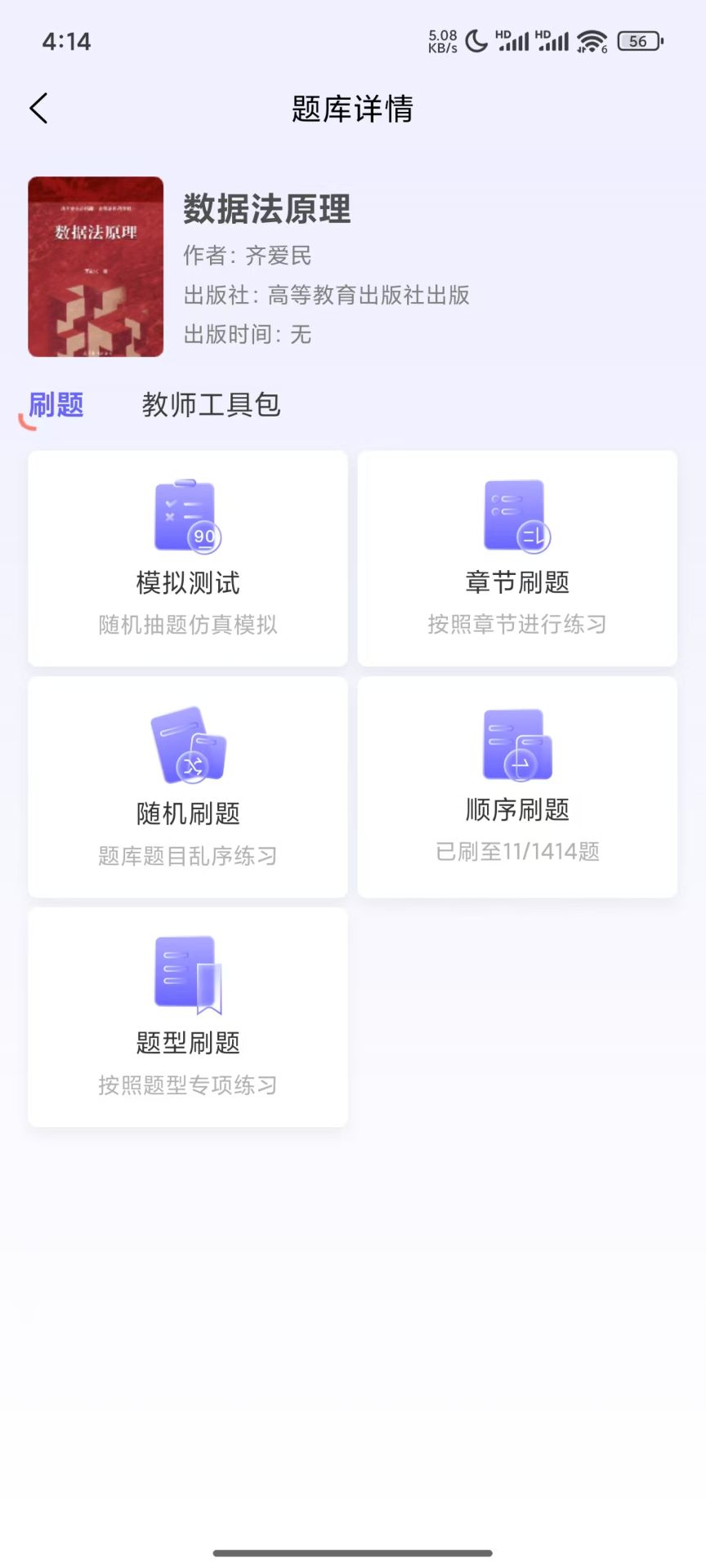
Task: Select the 刷题 tab
Action: 55,404
